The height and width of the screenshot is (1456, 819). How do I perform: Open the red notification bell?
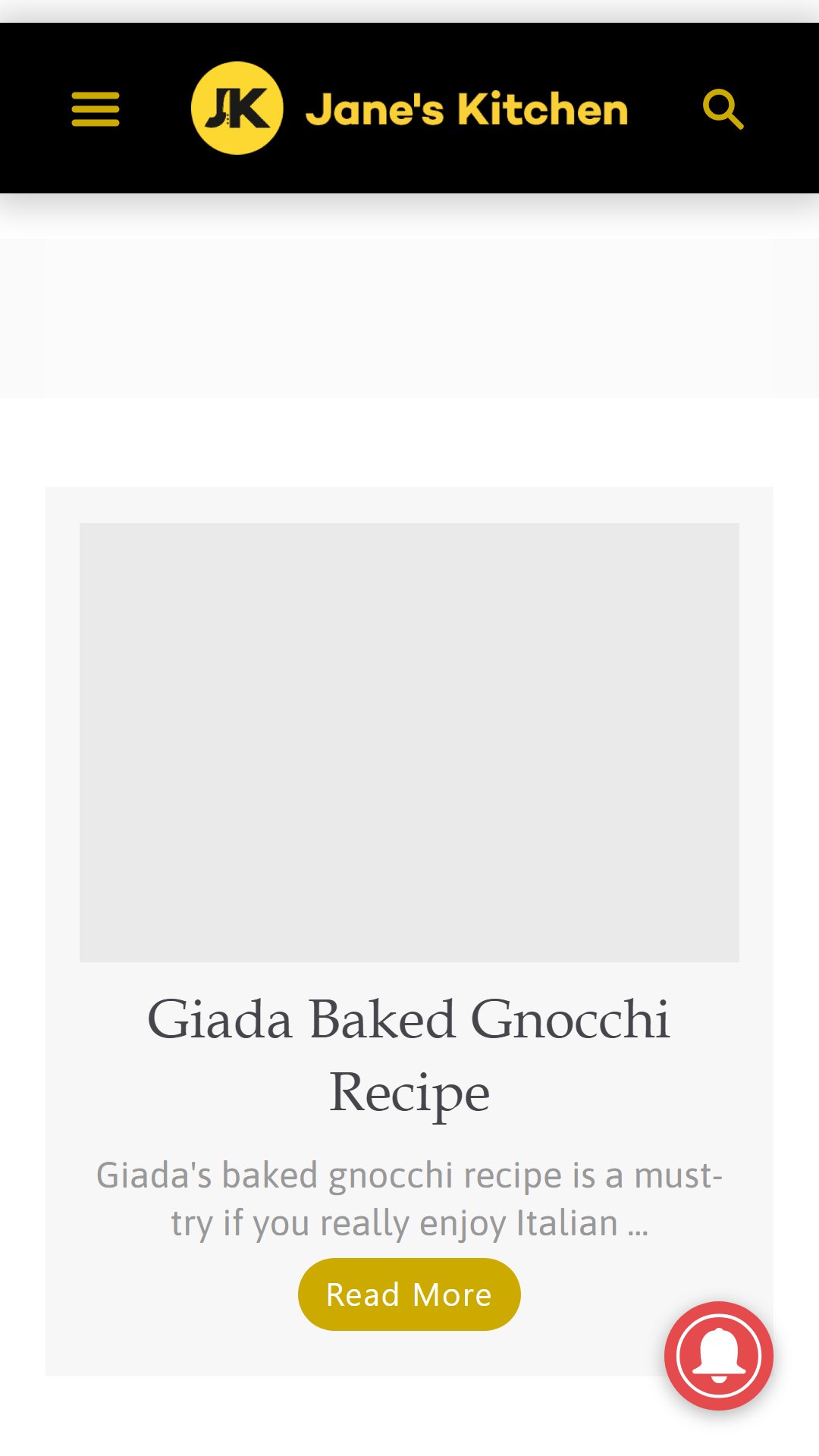(719, 1356)
